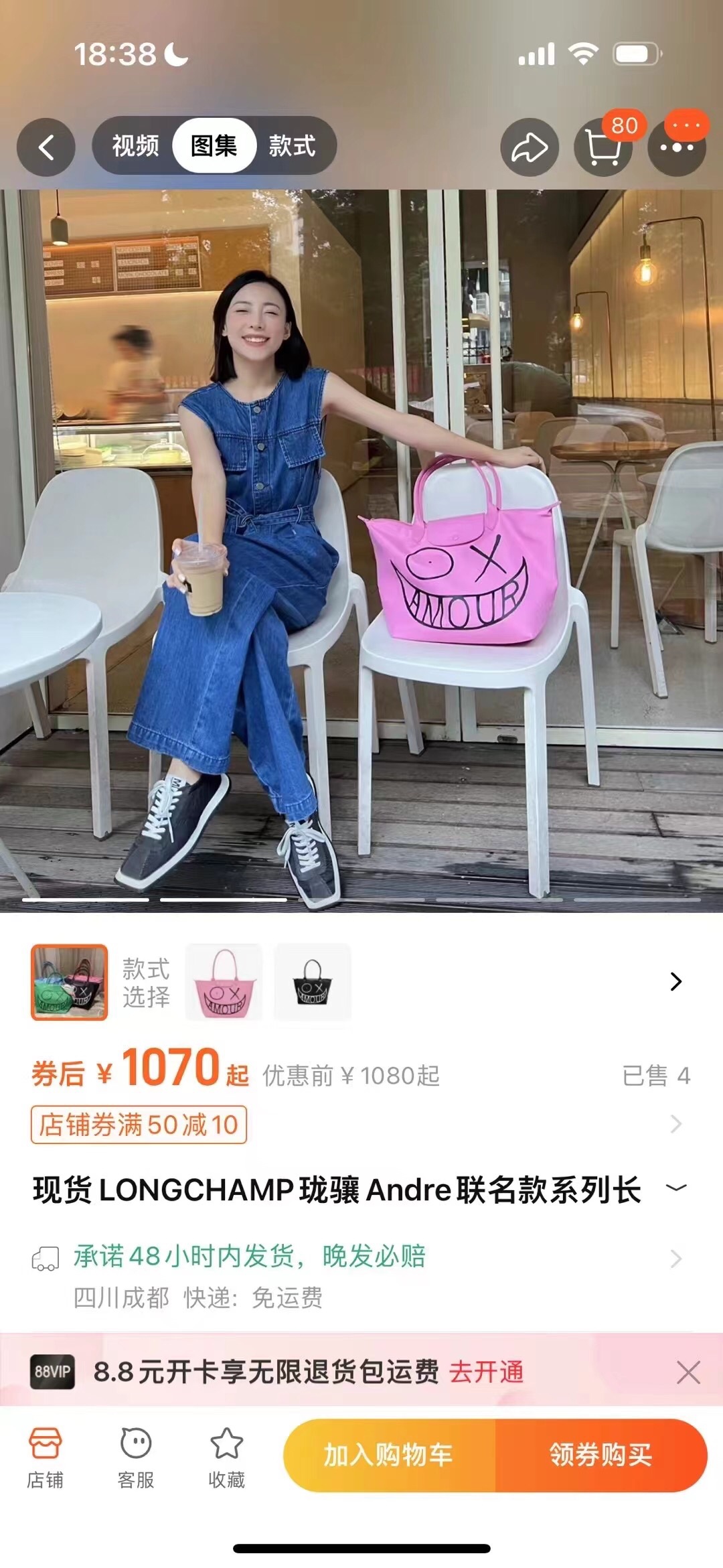
Task: Tap 领券购买 to buy with coupon
Action: click(x=600, y=1455)
